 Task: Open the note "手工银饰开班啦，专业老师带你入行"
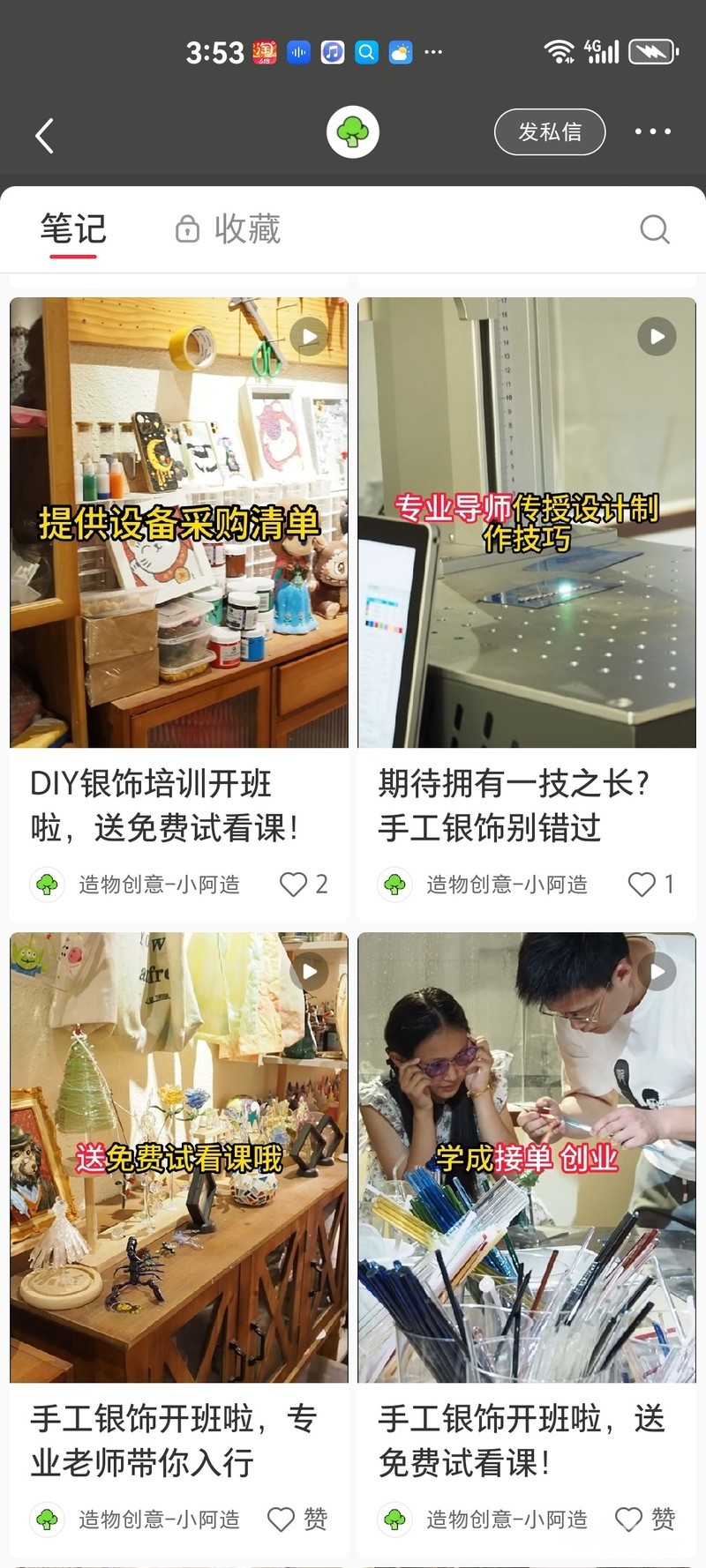(179, 1157)
